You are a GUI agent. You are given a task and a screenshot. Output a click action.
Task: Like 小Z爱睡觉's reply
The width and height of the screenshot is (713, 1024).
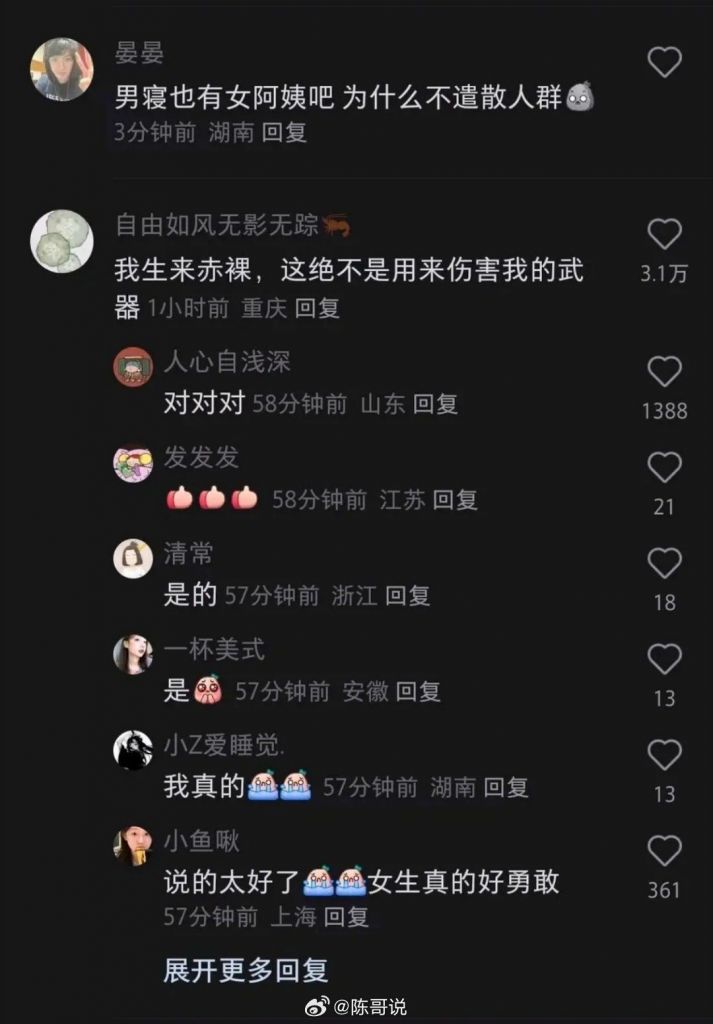[x=665, y=754]
